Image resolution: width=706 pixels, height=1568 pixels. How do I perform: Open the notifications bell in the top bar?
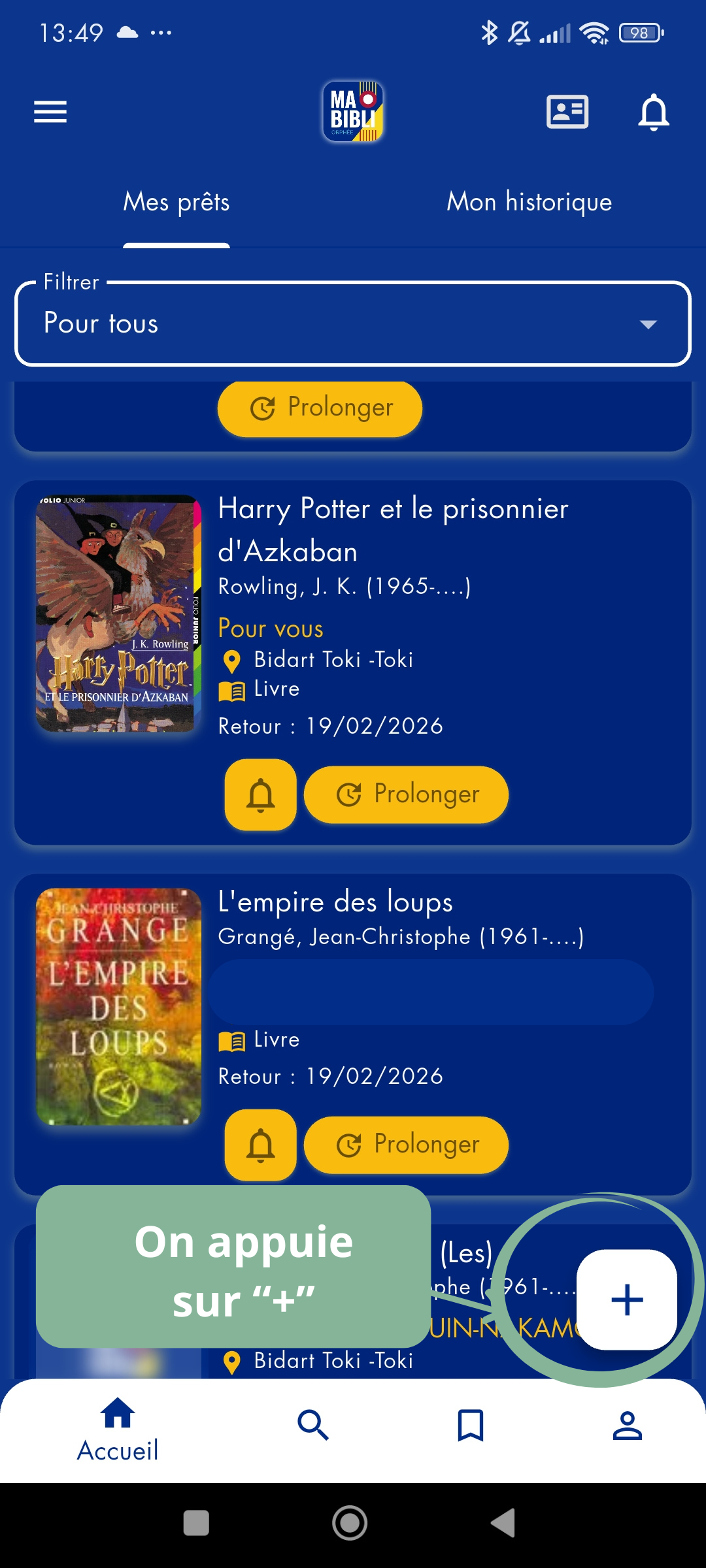(x=653, y=112)
